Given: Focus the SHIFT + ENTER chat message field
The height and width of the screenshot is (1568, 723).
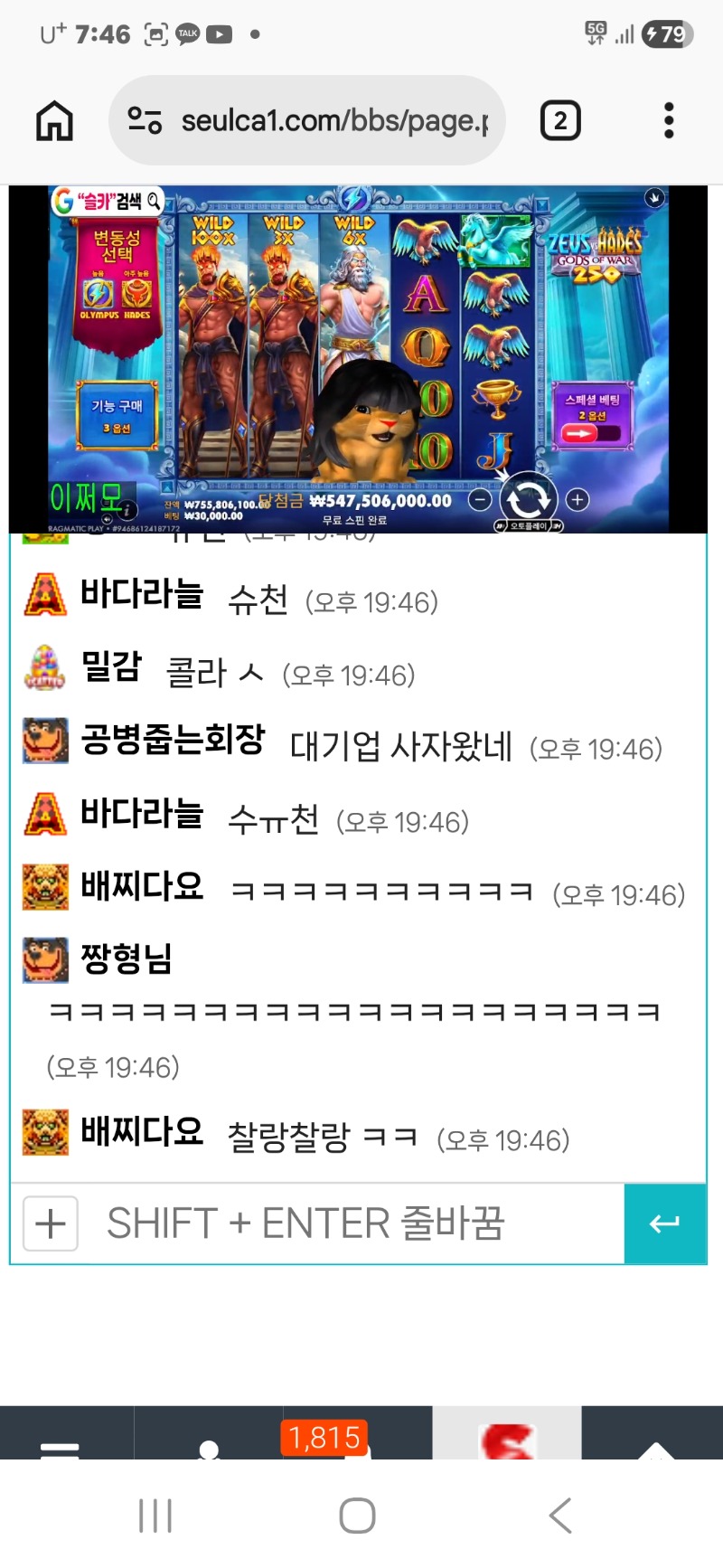Looking at the screenshot, I should coord(352,1223).
